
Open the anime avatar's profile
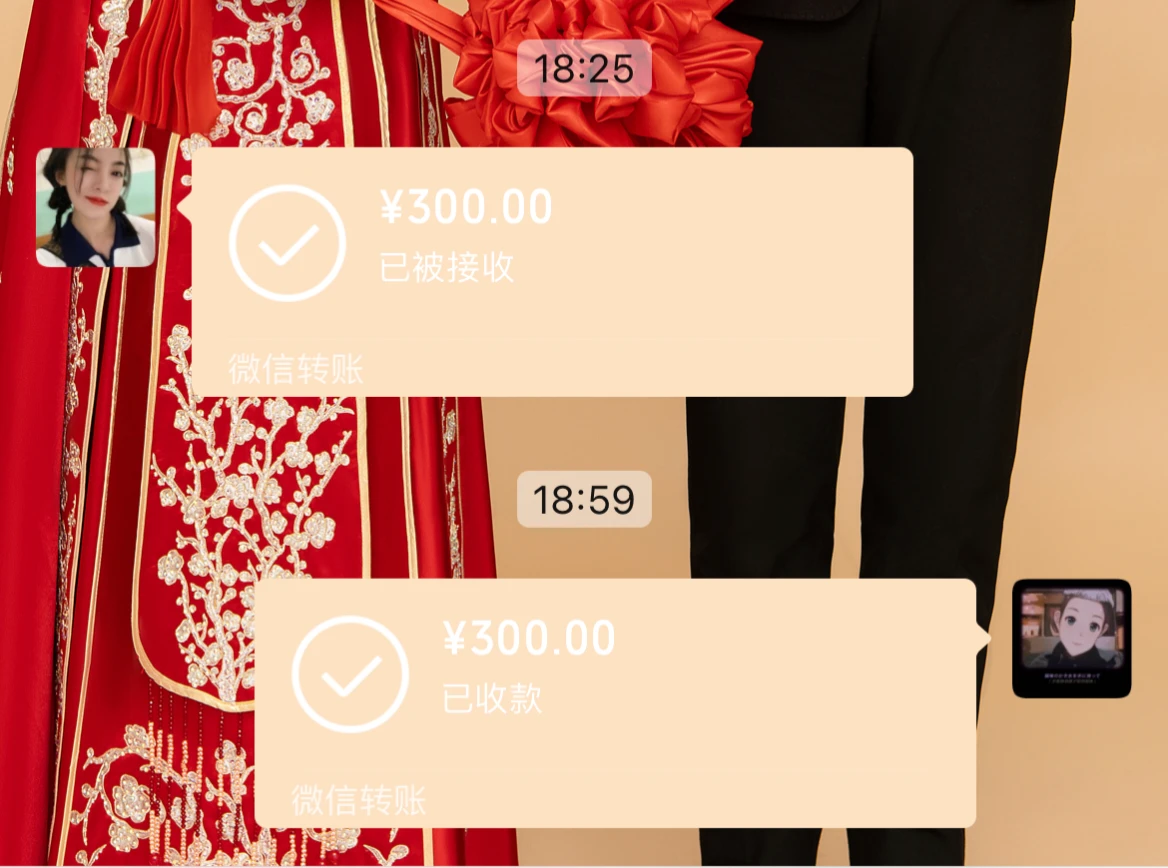pyautogui.click(x=1071, y=638)
